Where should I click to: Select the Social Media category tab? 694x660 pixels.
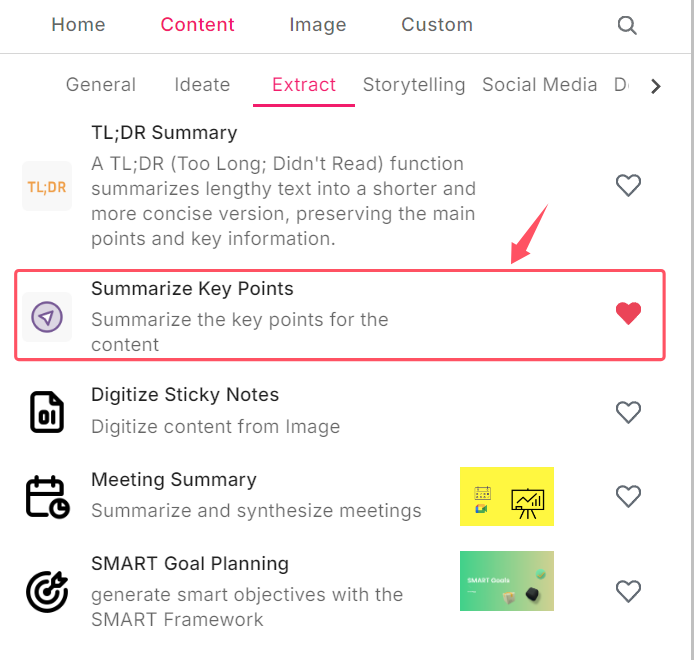click(539, 85)
